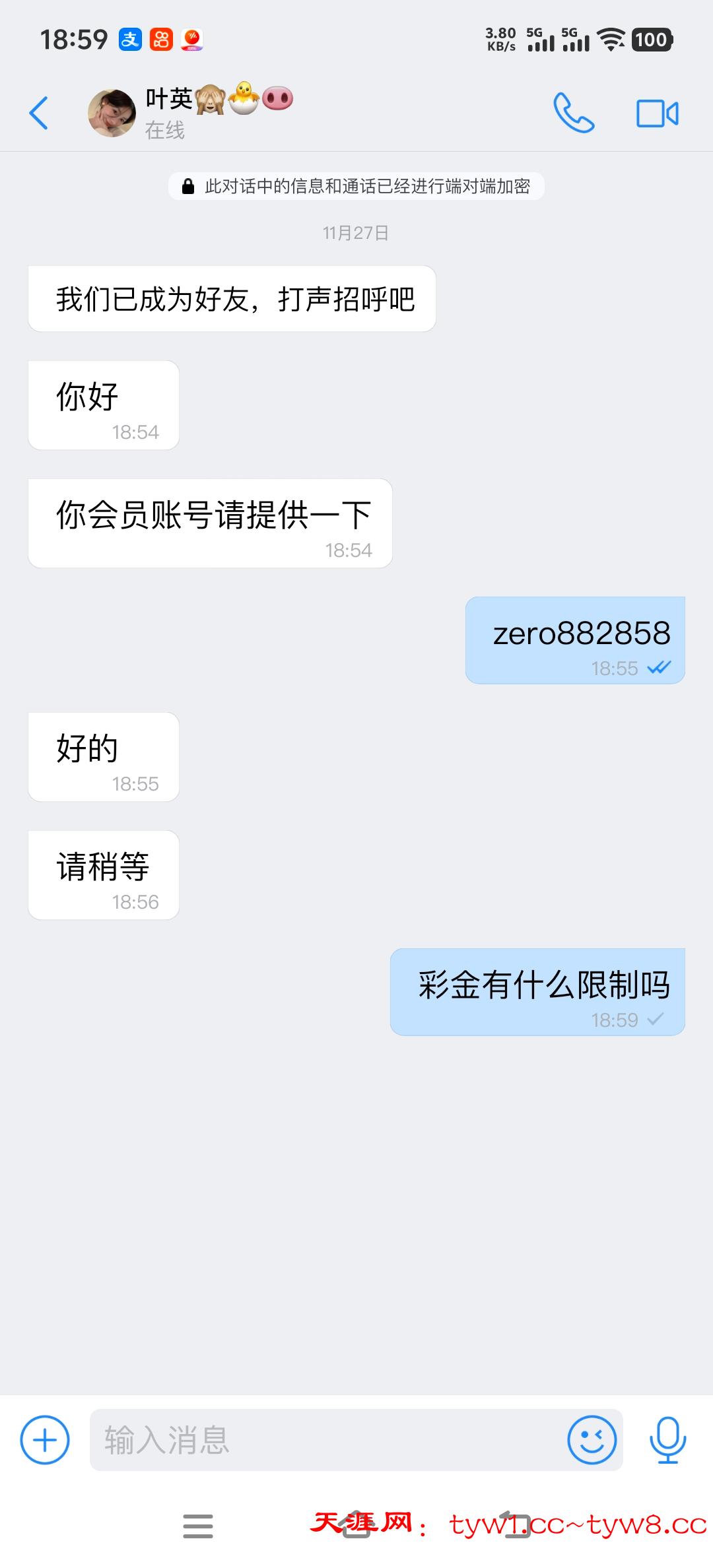713x1568 pixels.
Task: Open the emoji picker
Action: [x=592, y=1440]
